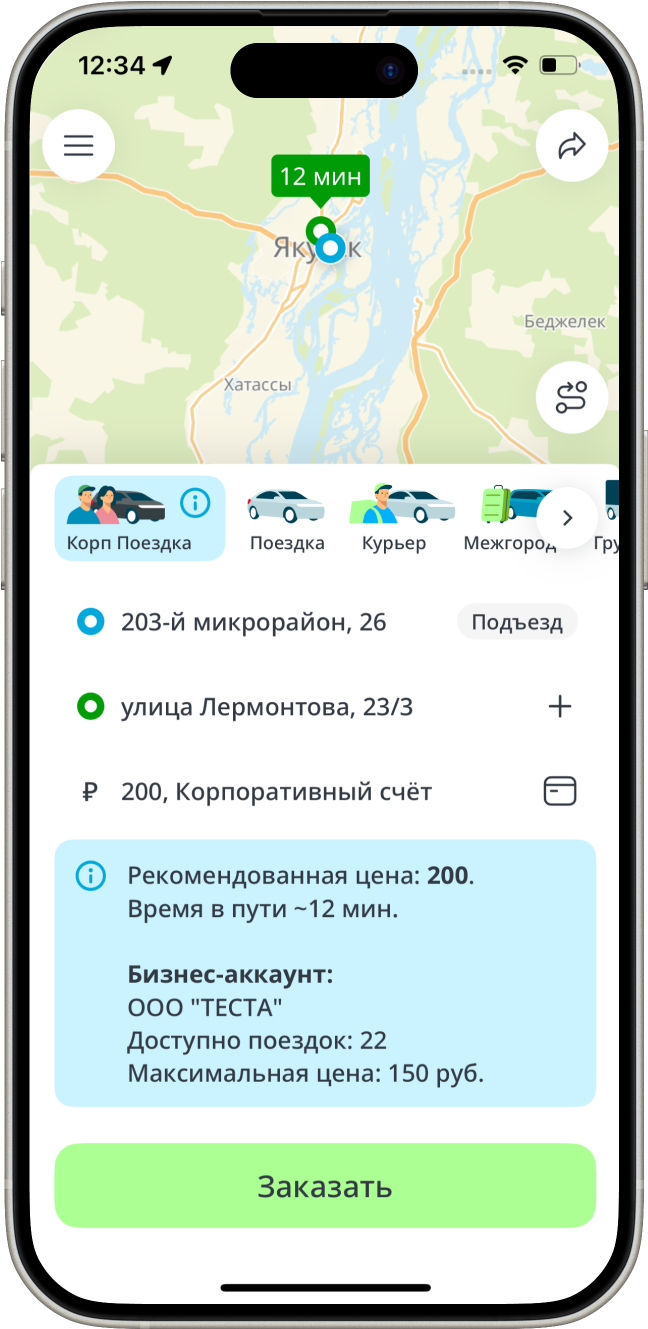This screenshot has width=648, height=1329.
Task: Open payment method card icon
Action: [x=560, y=792]
